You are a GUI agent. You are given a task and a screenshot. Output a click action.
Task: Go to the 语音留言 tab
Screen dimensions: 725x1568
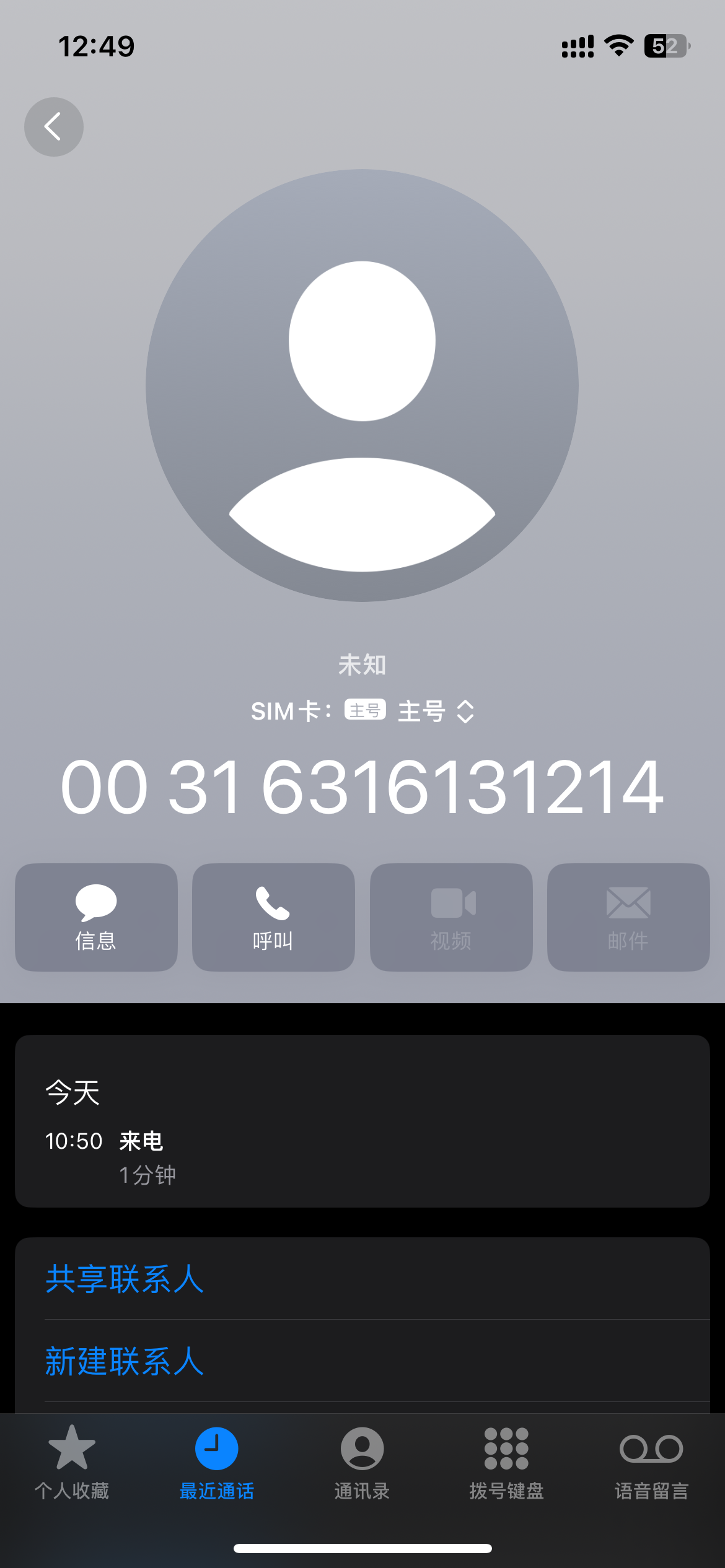(652, 1463)
